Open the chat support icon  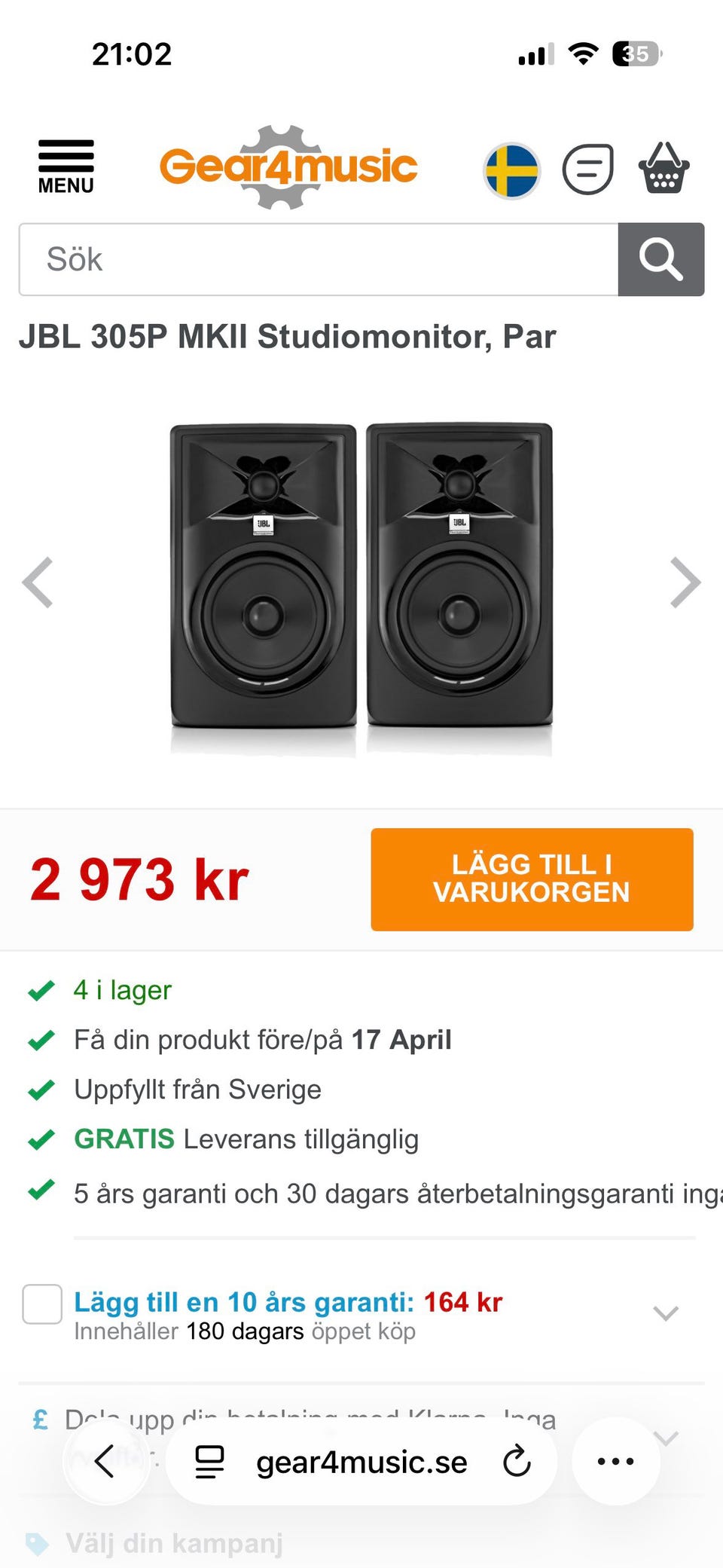588,170
